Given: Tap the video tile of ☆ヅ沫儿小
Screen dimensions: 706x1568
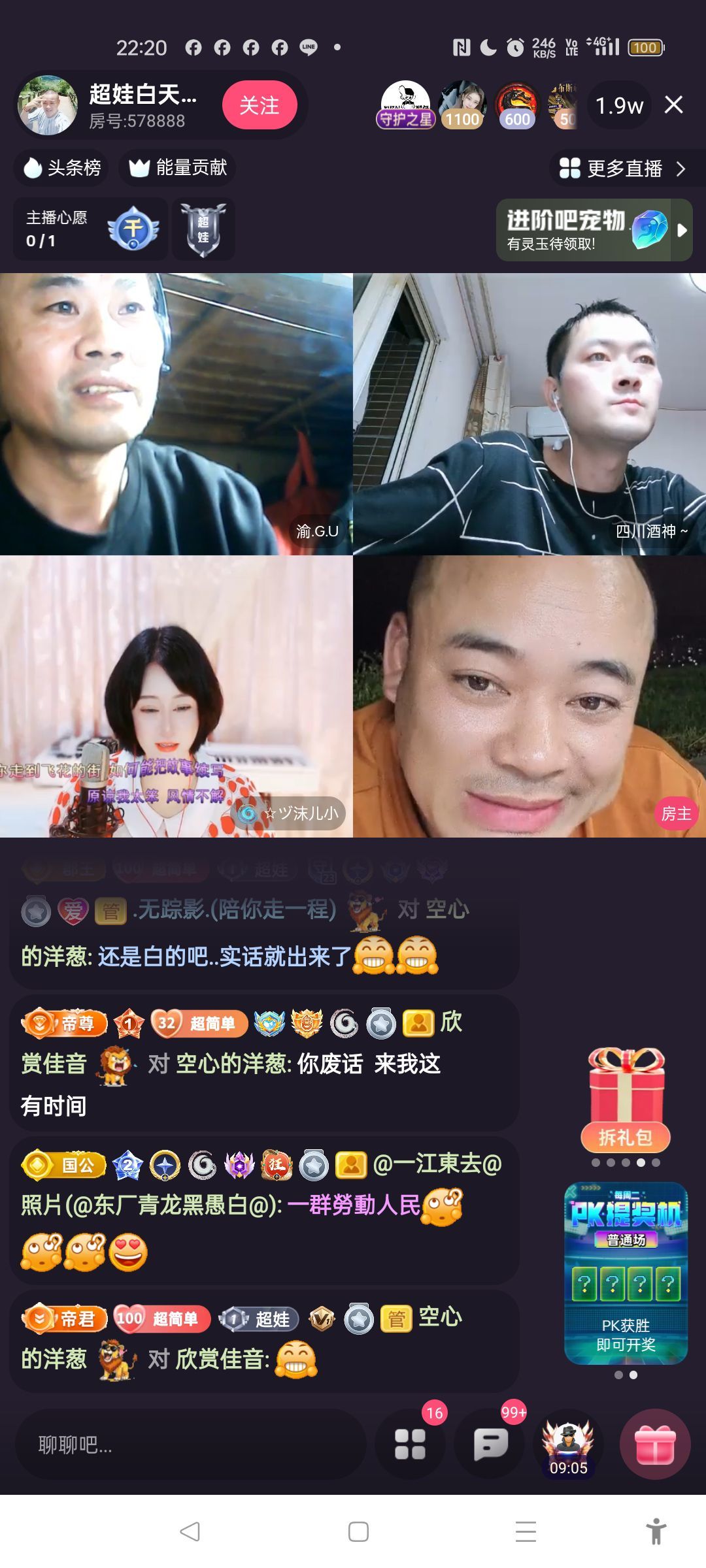Looking at the screenshot, I should coord(176,696).
